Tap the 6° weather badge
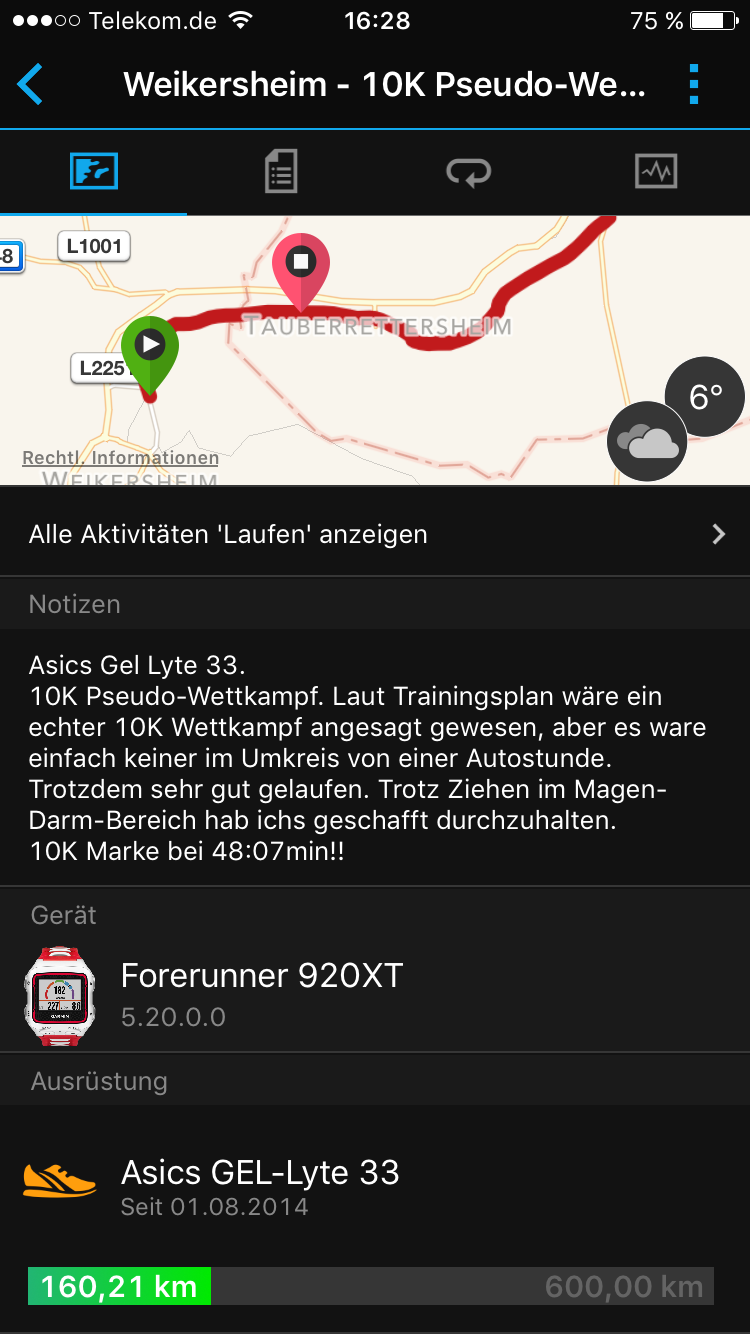The width and height of the screenshot is (750, 1334). (705, 397)
